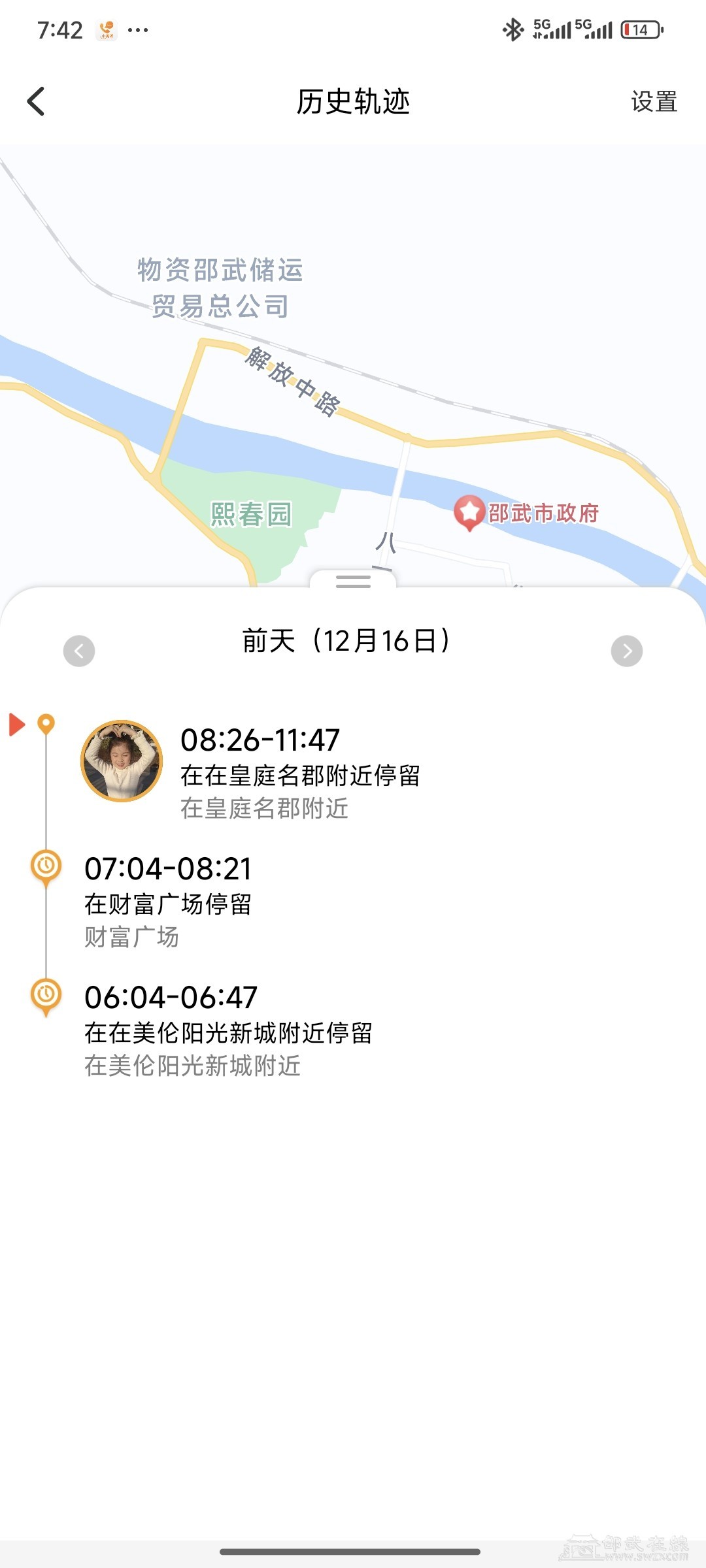
Task: Go to the next day's track
Action: (626, 651)
